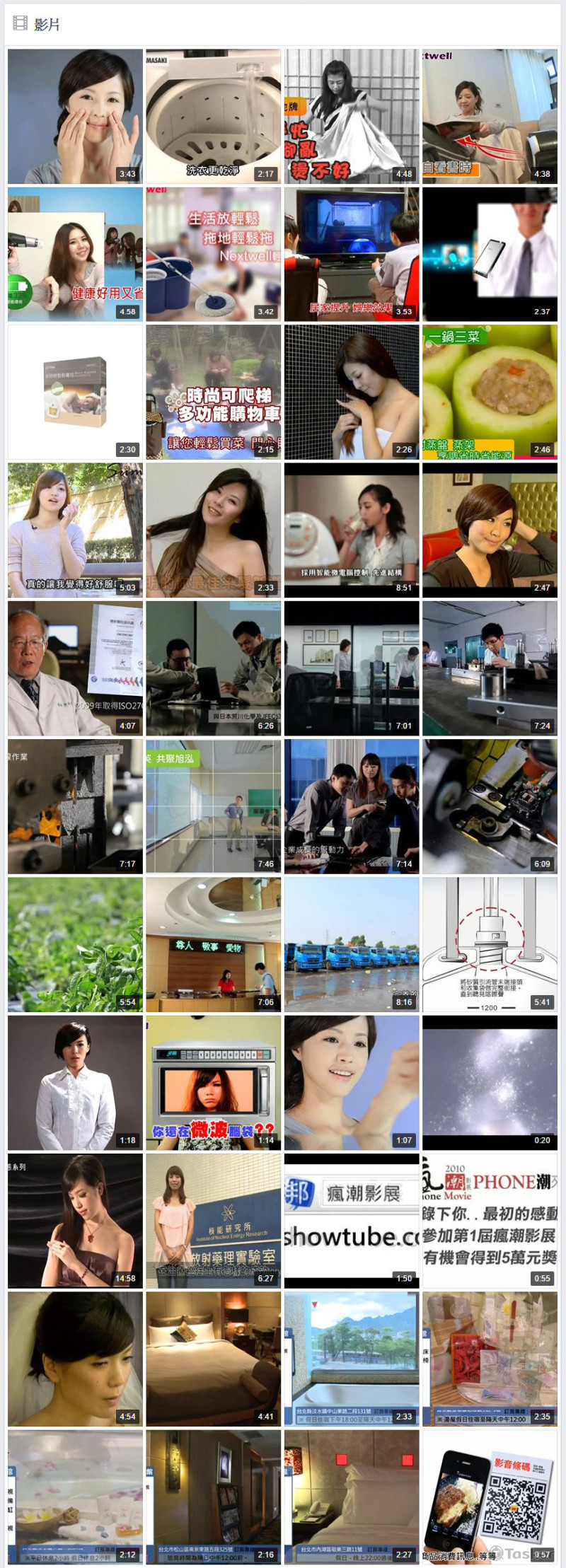566x1568 pixels.
Task: Open the 8:51 woman drinking video
Action: click(x=352, y=530)
